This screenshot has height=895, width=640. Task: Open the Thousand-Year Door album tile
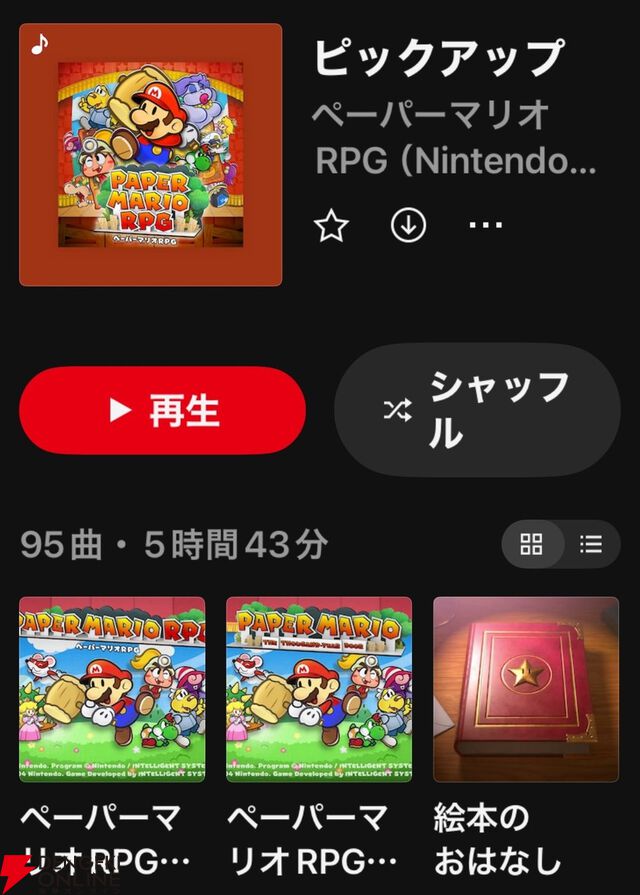(319, 689)
